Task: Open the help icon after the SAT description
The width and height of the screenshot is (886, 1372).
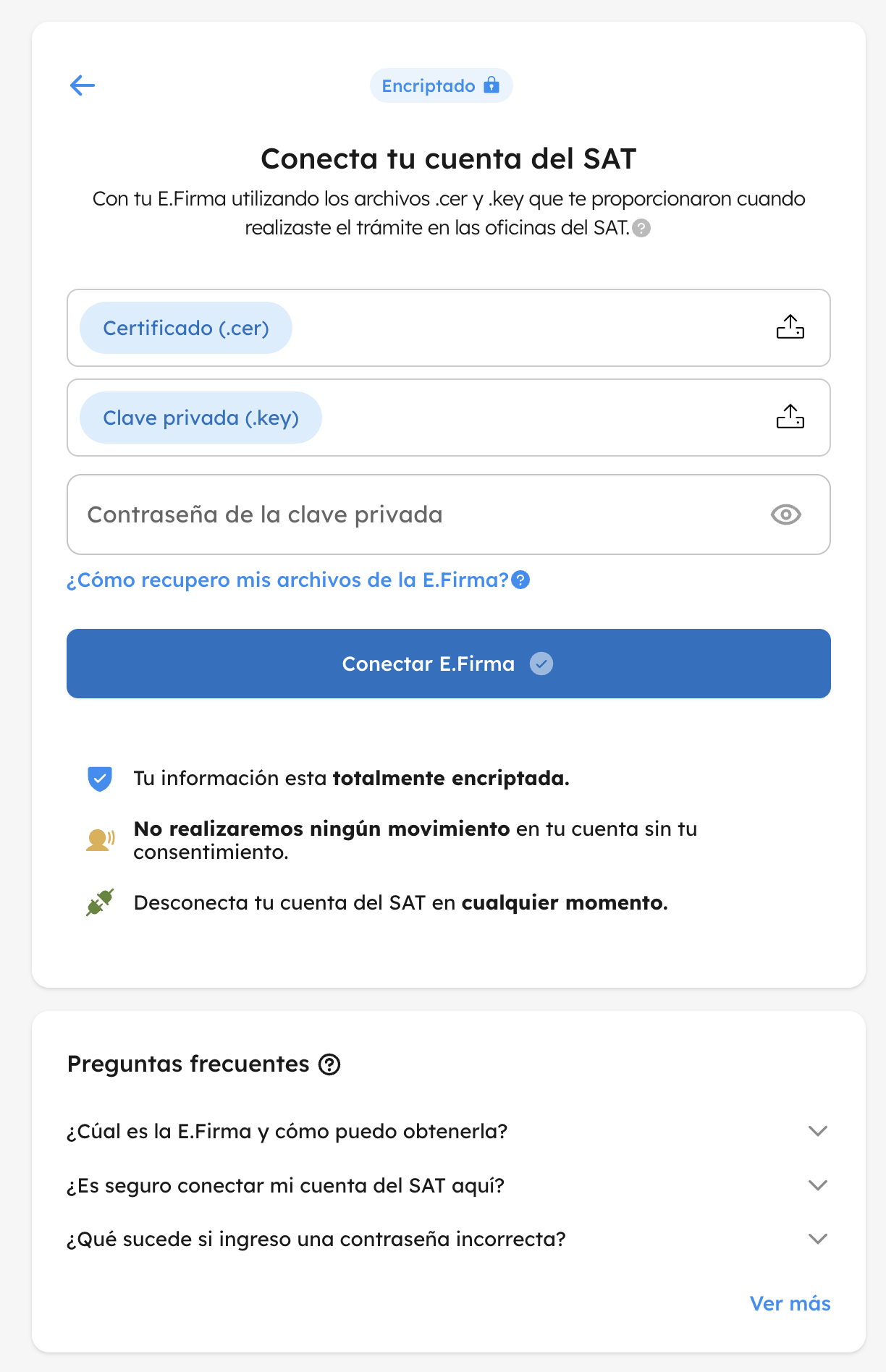Action: coord(641,229)
